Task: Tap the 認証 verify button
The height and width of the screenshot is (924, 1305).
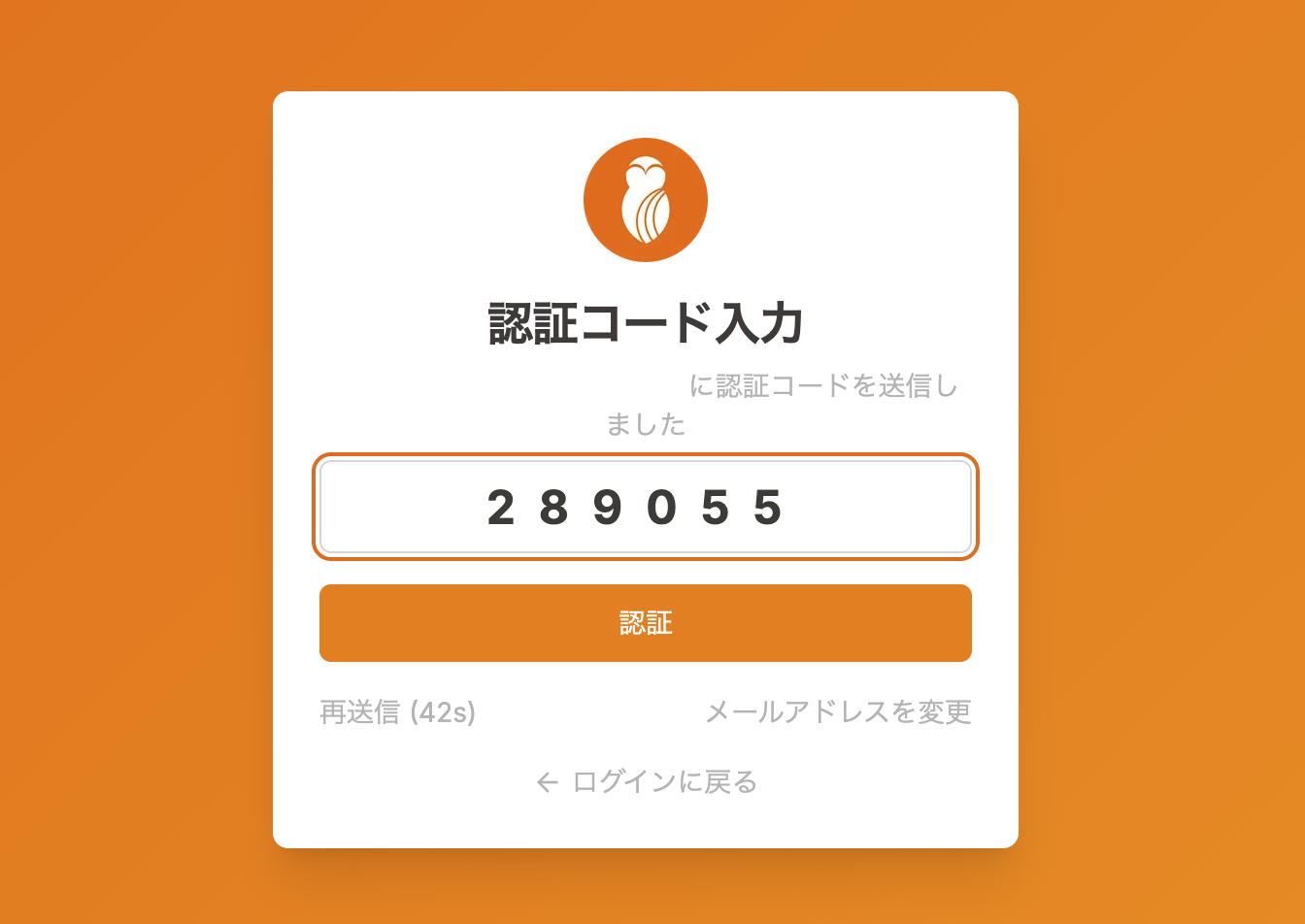Action: (645, 623)
